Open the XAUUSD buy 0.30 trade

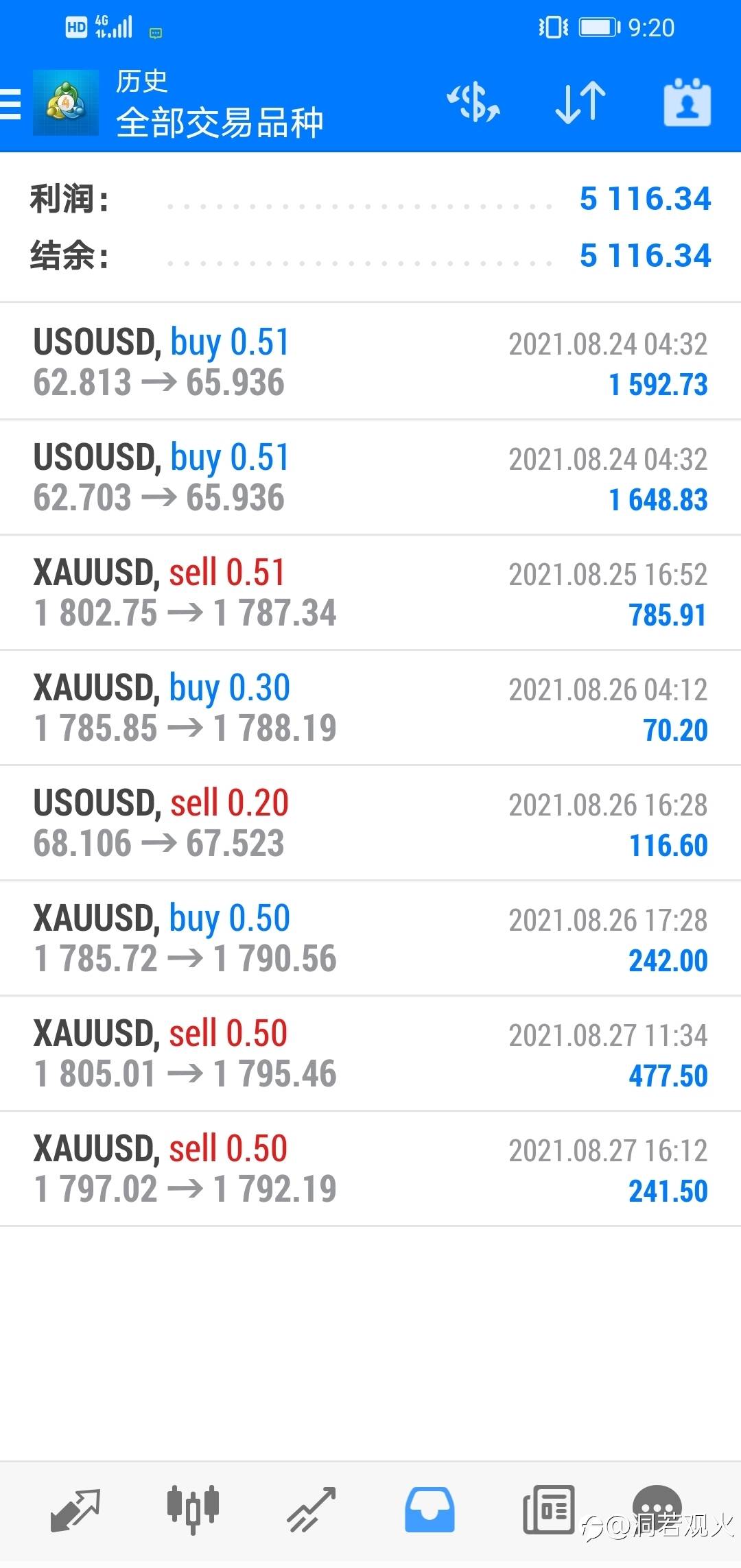click(370, 708)
